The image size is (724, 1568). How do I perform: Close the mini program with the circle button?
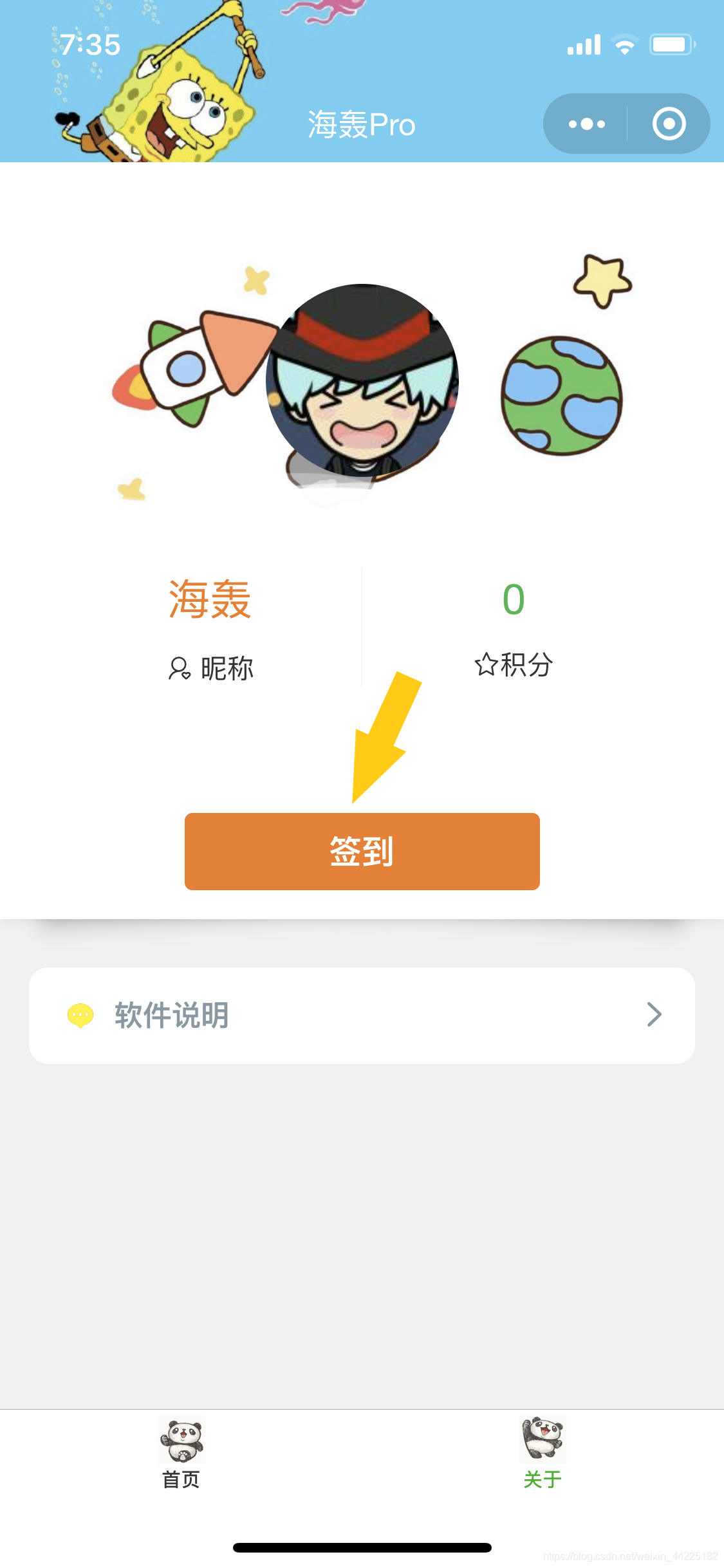tap(669, 124)
